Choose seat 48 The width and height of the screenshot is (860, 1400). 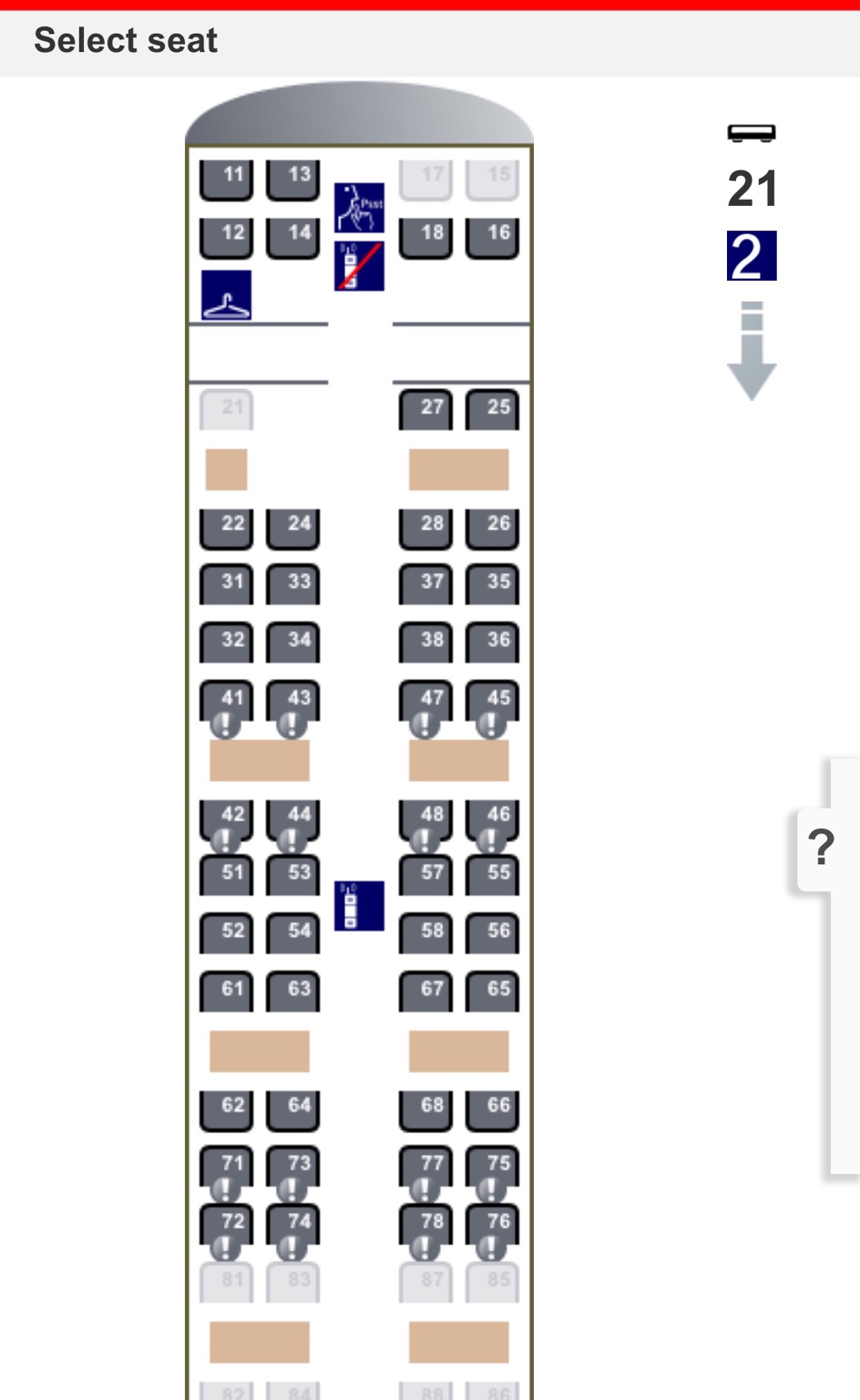425,822
